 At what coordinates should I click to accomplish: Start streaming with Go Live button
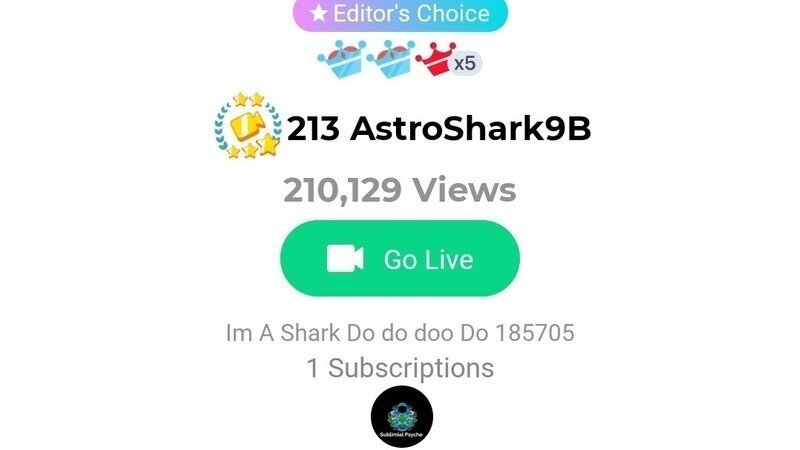click(400, 259)
